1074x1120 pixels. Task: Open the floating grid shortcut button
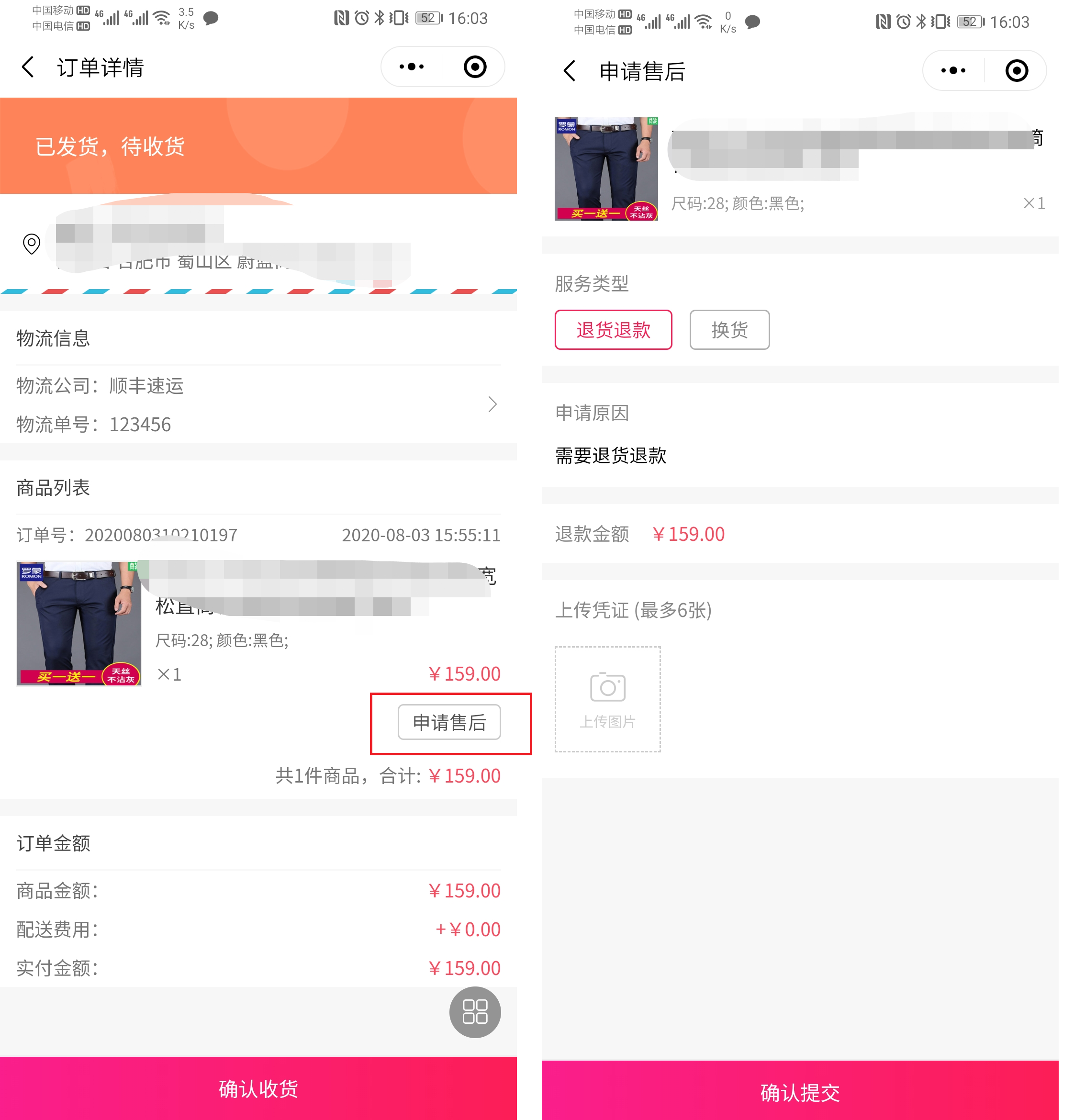475,1012
